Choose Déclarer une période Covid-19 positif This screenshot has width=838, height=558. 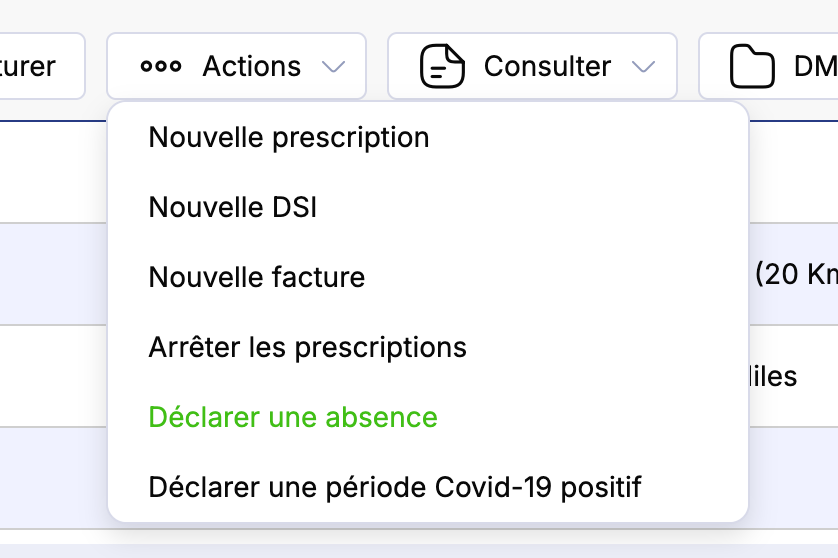click(x=395, y=487)
